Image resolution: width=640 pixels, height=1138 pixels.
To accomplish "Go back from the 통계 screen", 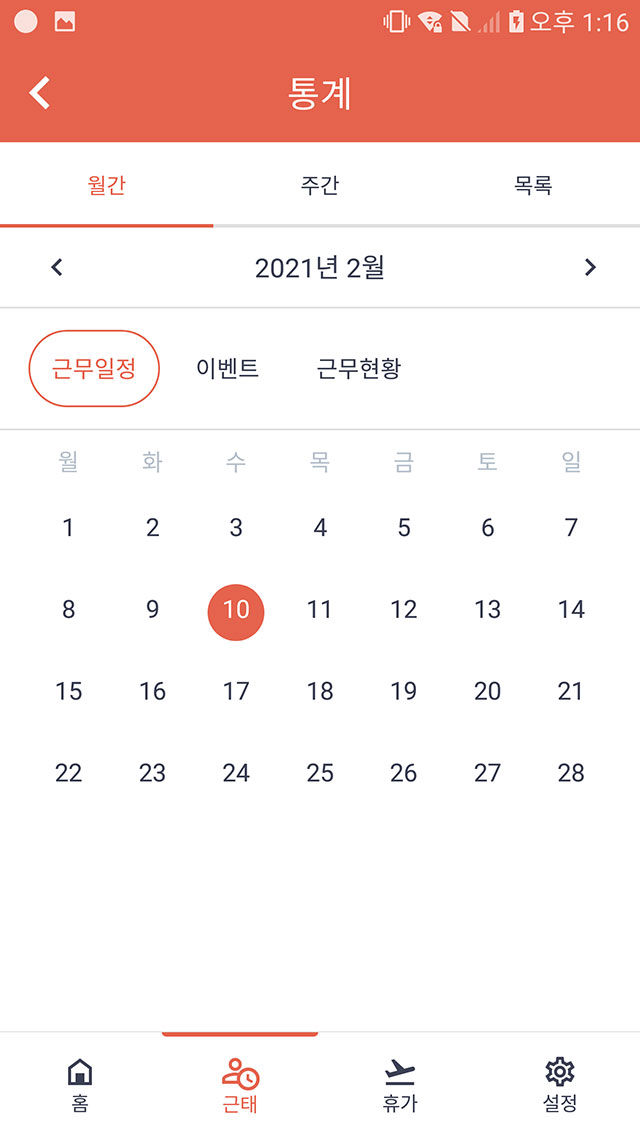I will (40, 94).
